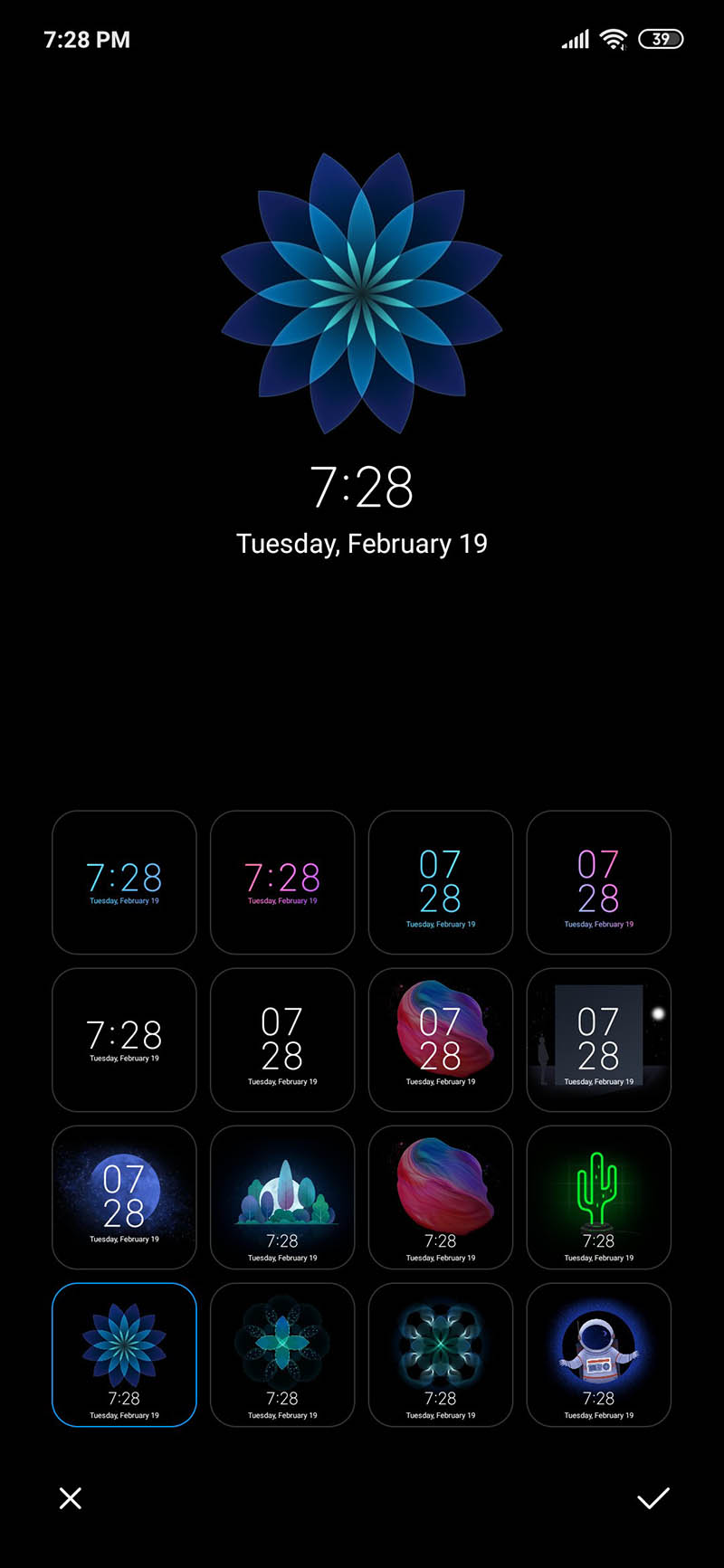
Task: Select the blue single-line 7:28 clock style
Action: (x=124, y=882)
